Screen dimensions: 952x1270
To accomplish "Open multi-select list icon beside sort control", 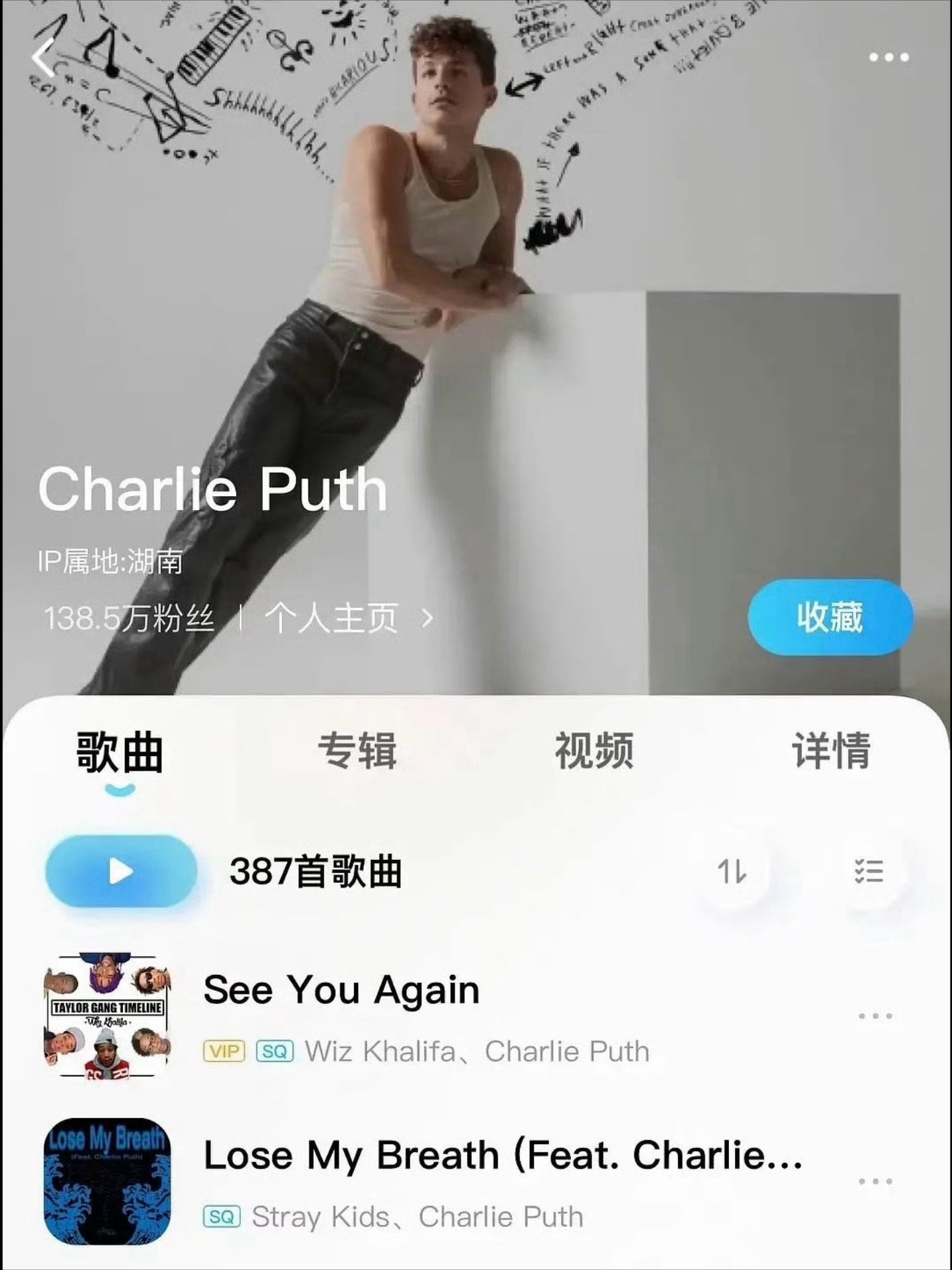I will pyautogui.click(x=870, y=872).
